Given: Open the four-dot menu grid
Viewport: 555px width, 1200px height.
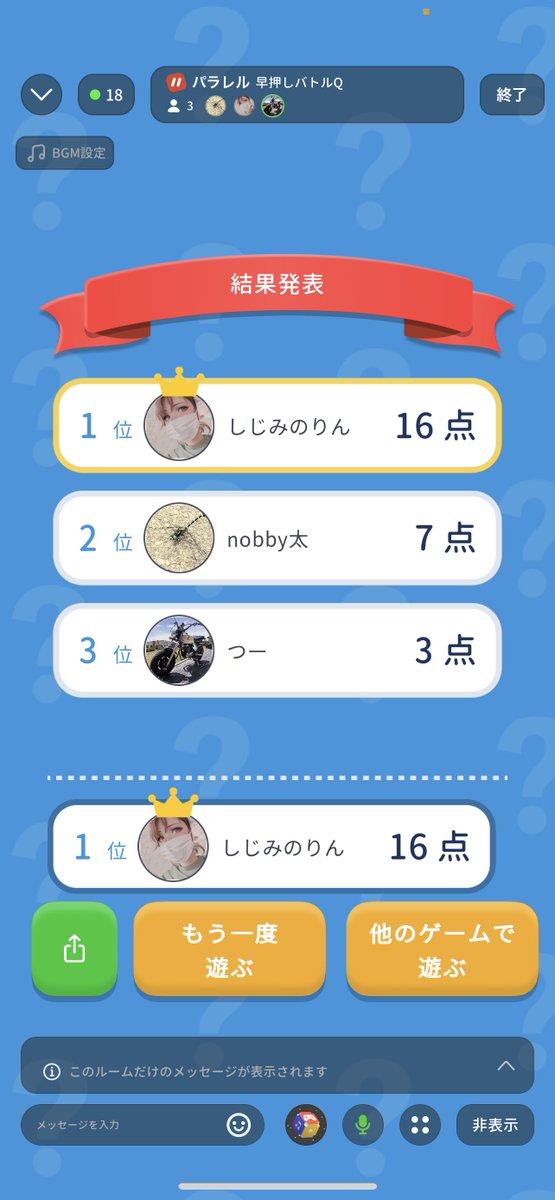Looking at the screenshot, I should (x=420, y=1125).
